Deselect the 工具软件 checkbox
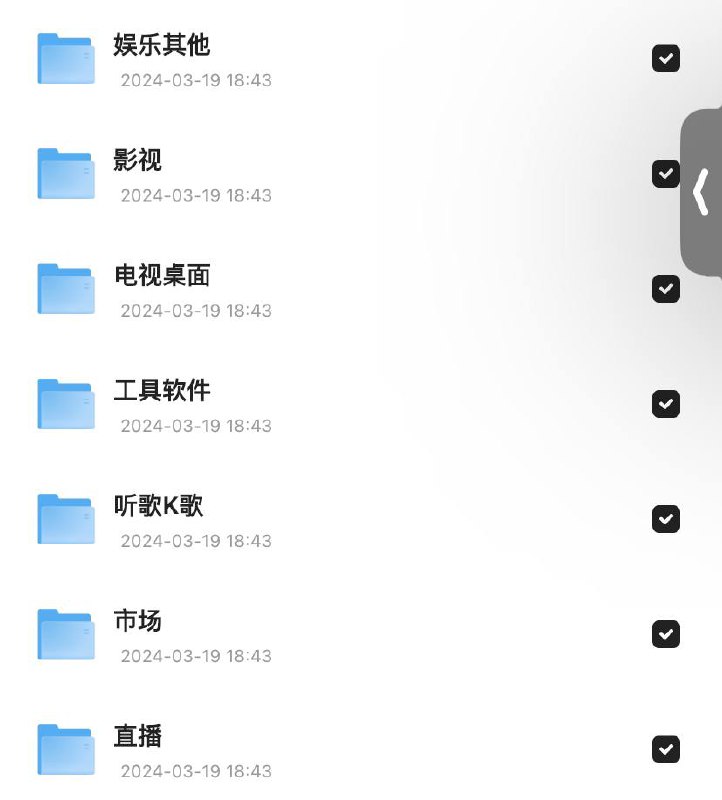 pyautogui.click(x=666, y=404)
